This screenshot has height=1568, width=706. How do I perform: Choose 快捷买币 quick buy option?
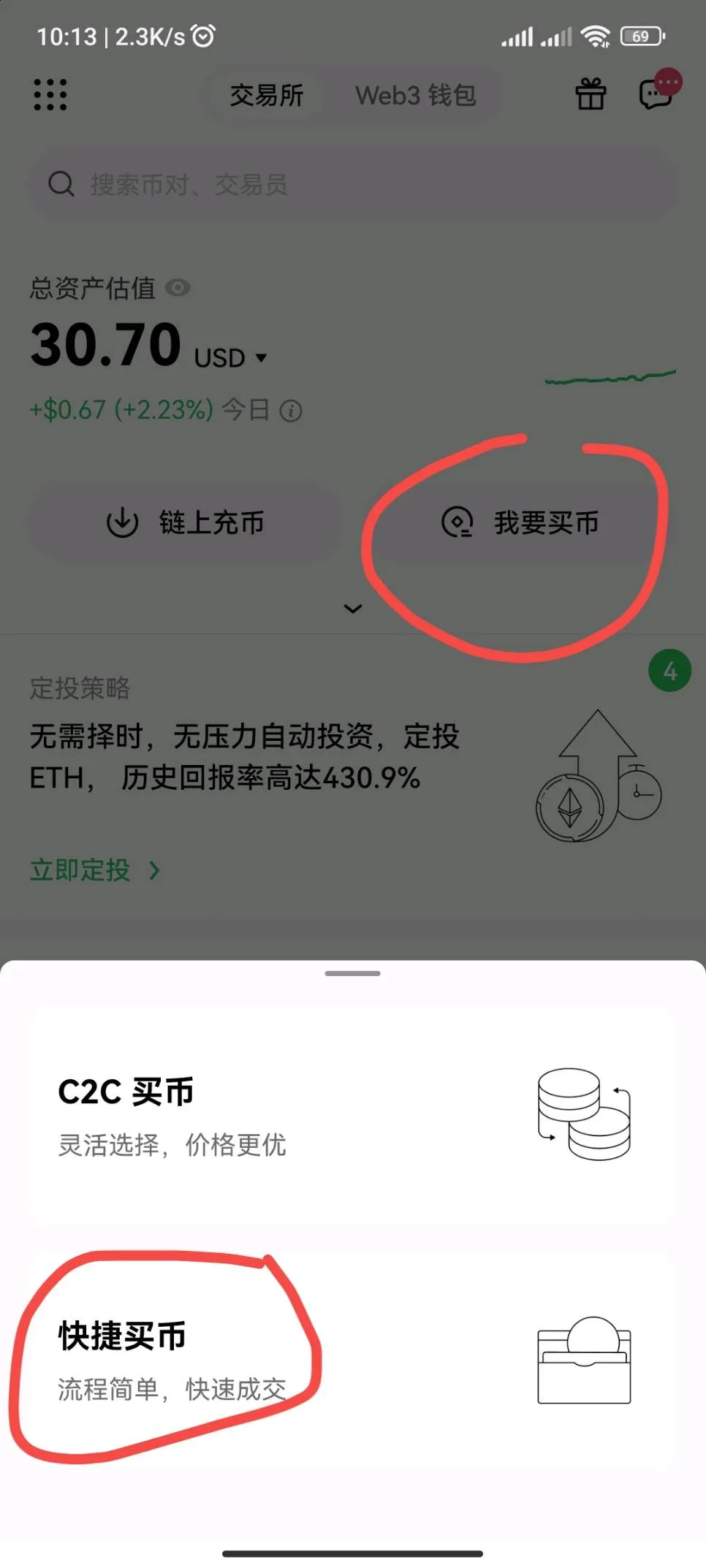(x=351, y=1360)
